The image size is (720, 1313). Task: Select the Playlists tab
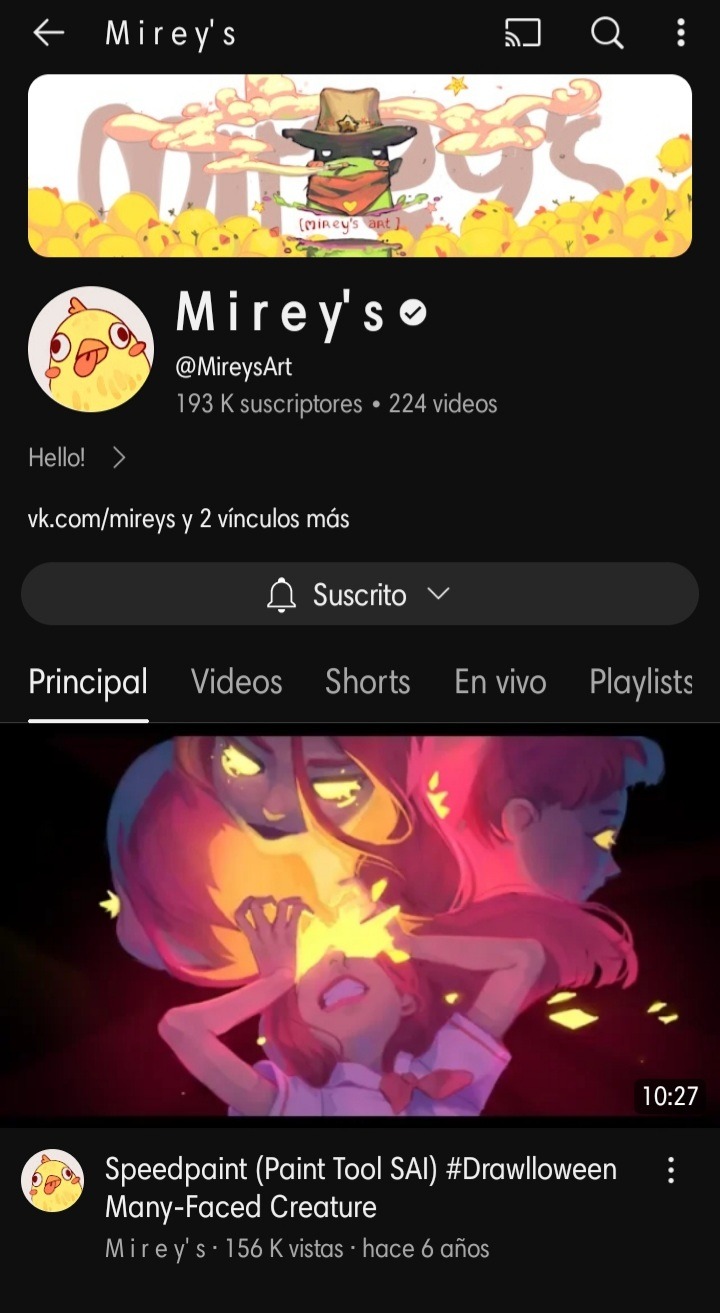pos(641,682)
